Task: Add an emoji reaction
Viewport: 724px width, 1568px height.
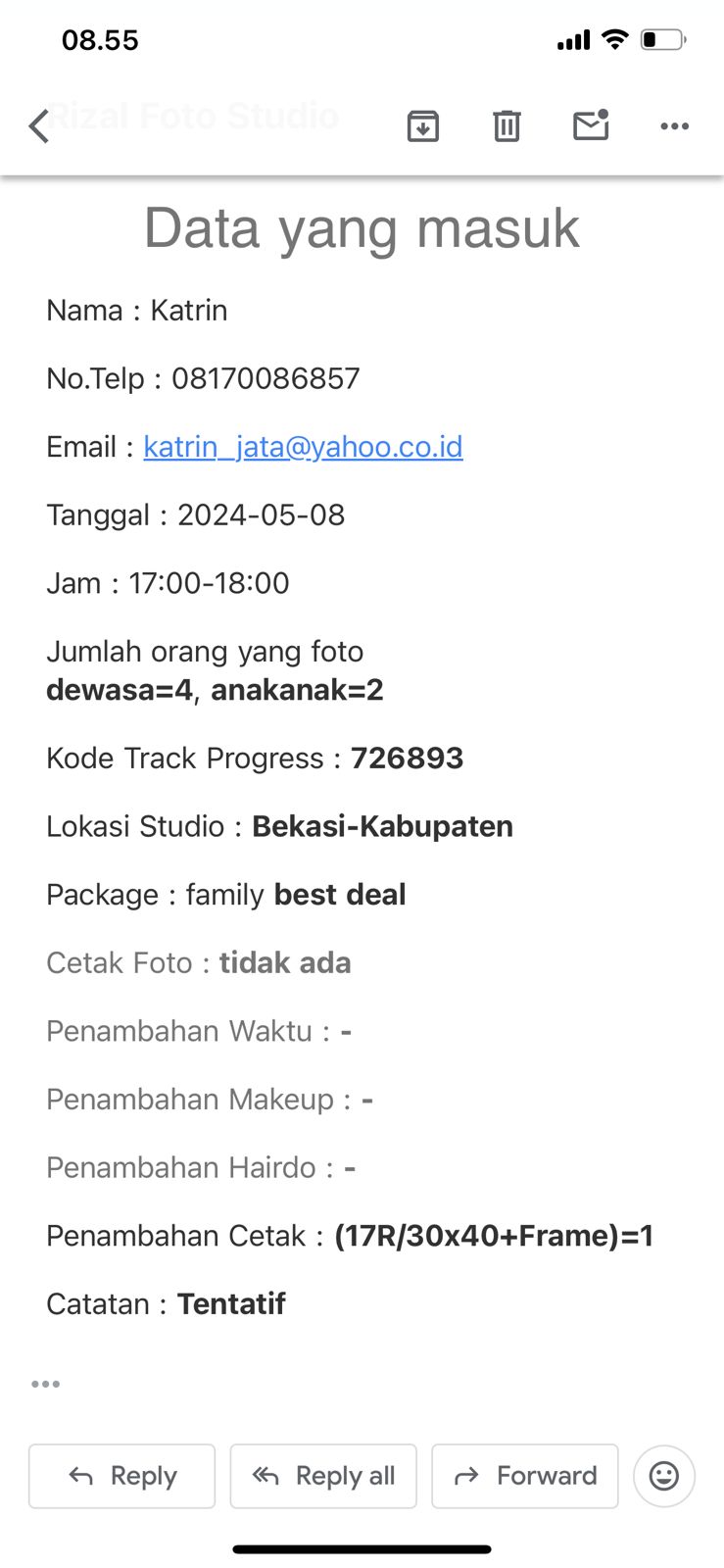Action: point(664,1476)
